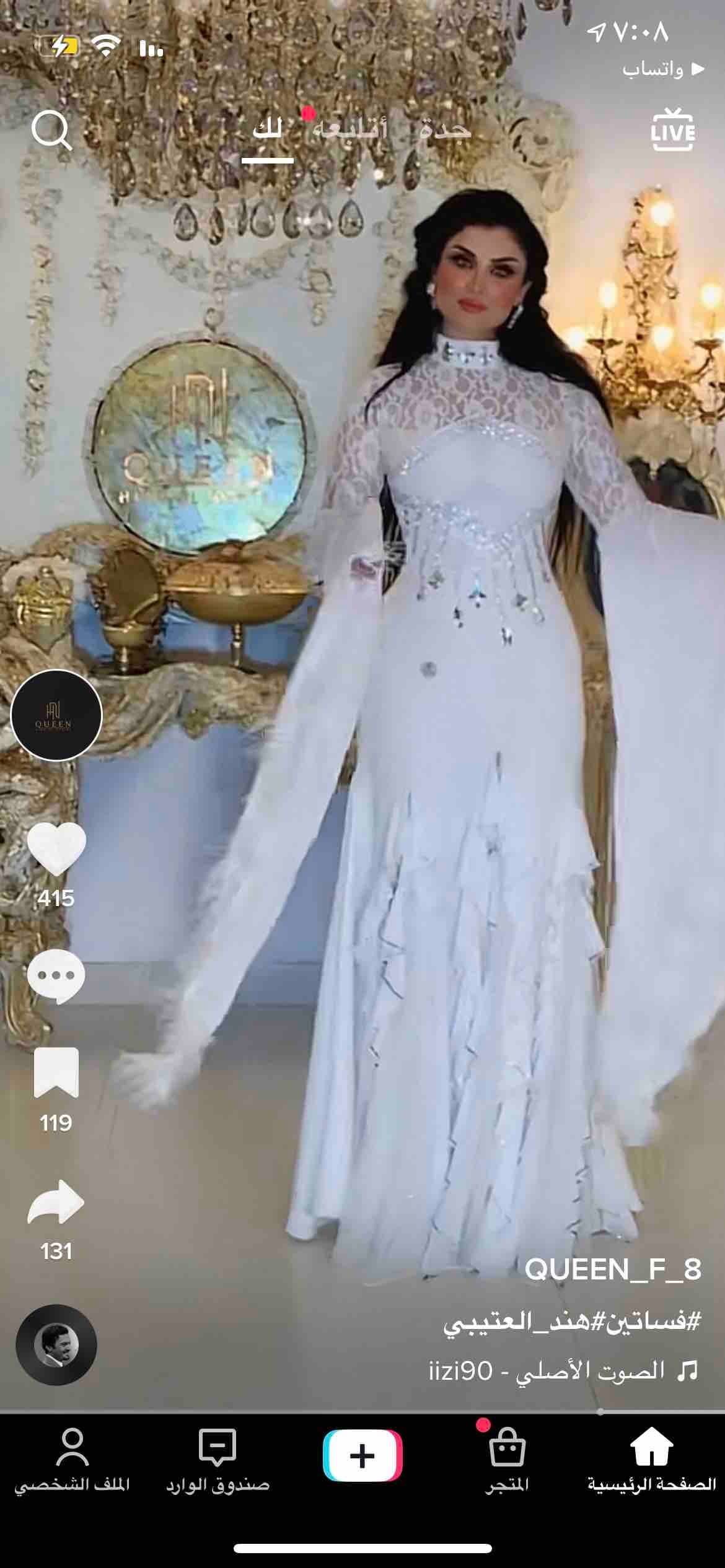
Task: Bookmark this video to favorites
Action: (x=56, y=1073)
